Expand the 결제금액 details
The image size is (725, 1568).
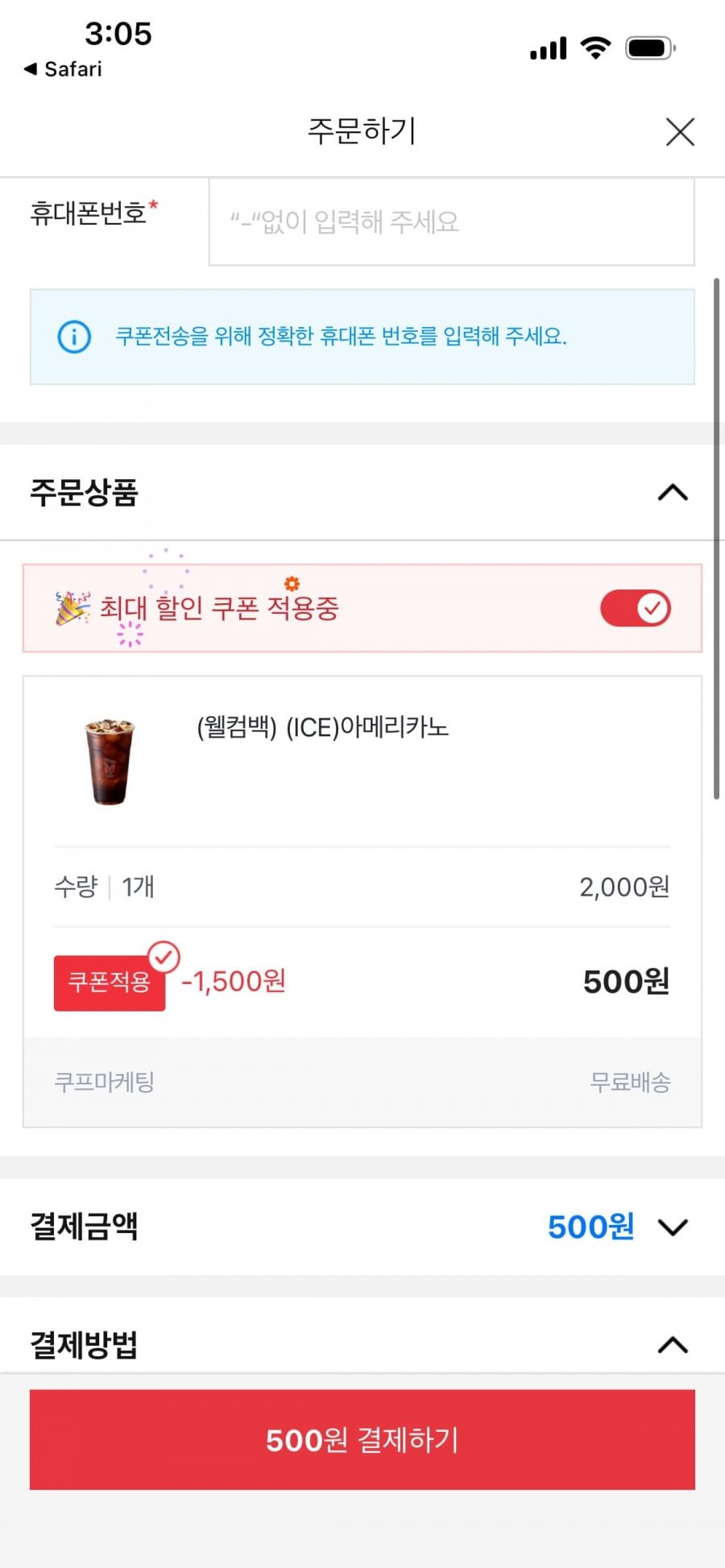(x=673, y=1227)
